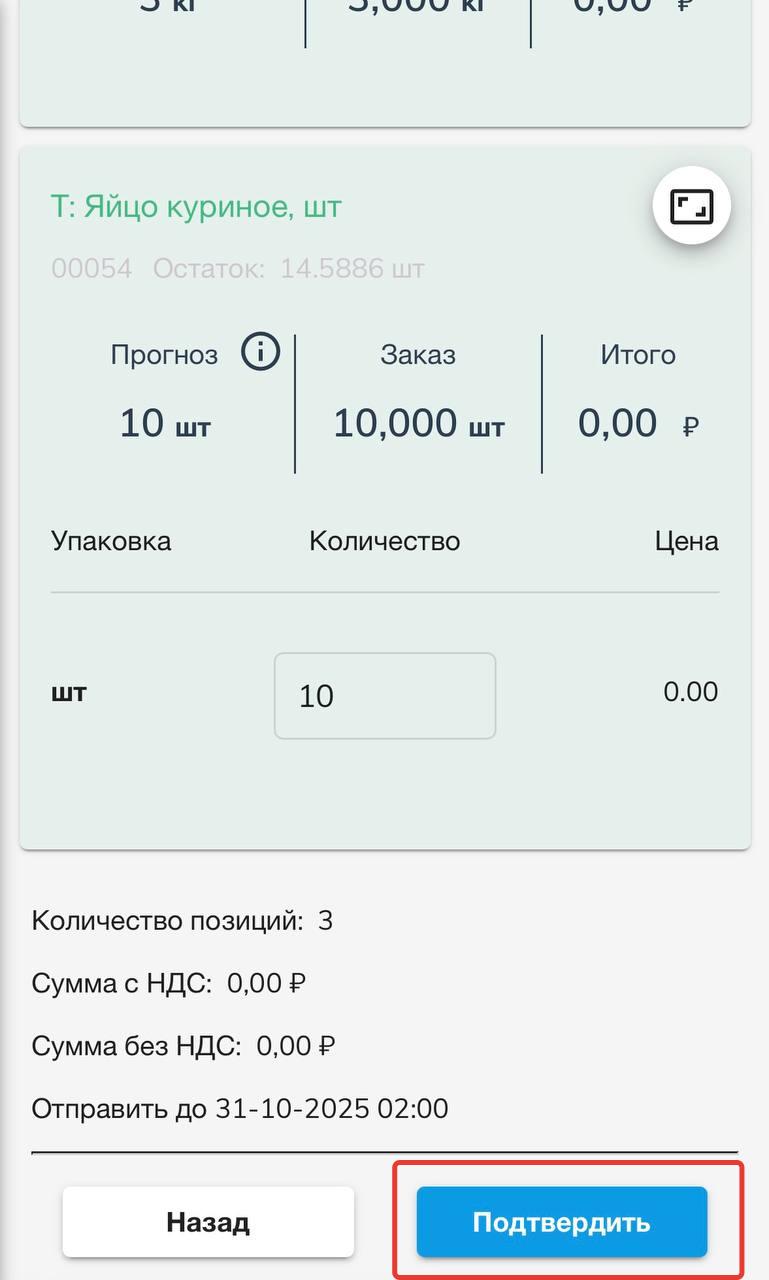769x1280 pixels.
Task: Edit the quantity field for шт
Action: click(x=385, y=696)
